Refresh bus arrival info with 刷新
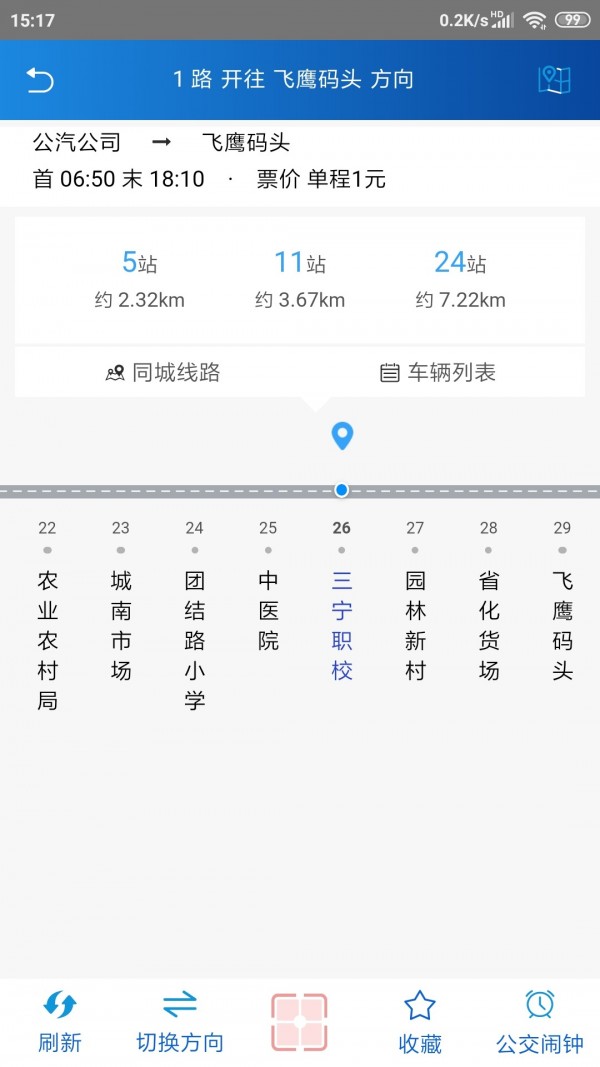The width and height of the screenshot is (600, 1067). [x=60, y=1022]
